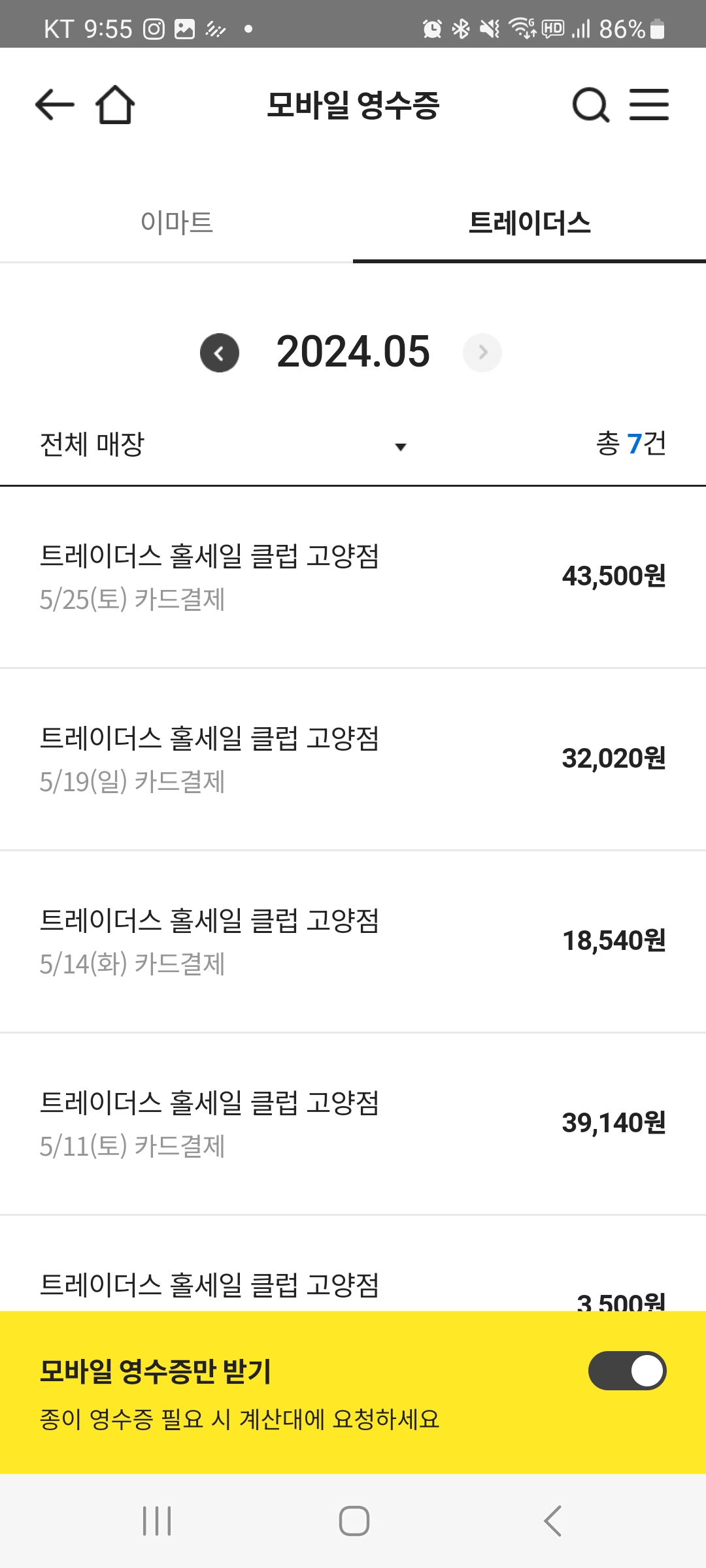Go back using the header arrow
The image size is (706, 1568).
coord(55,105)
